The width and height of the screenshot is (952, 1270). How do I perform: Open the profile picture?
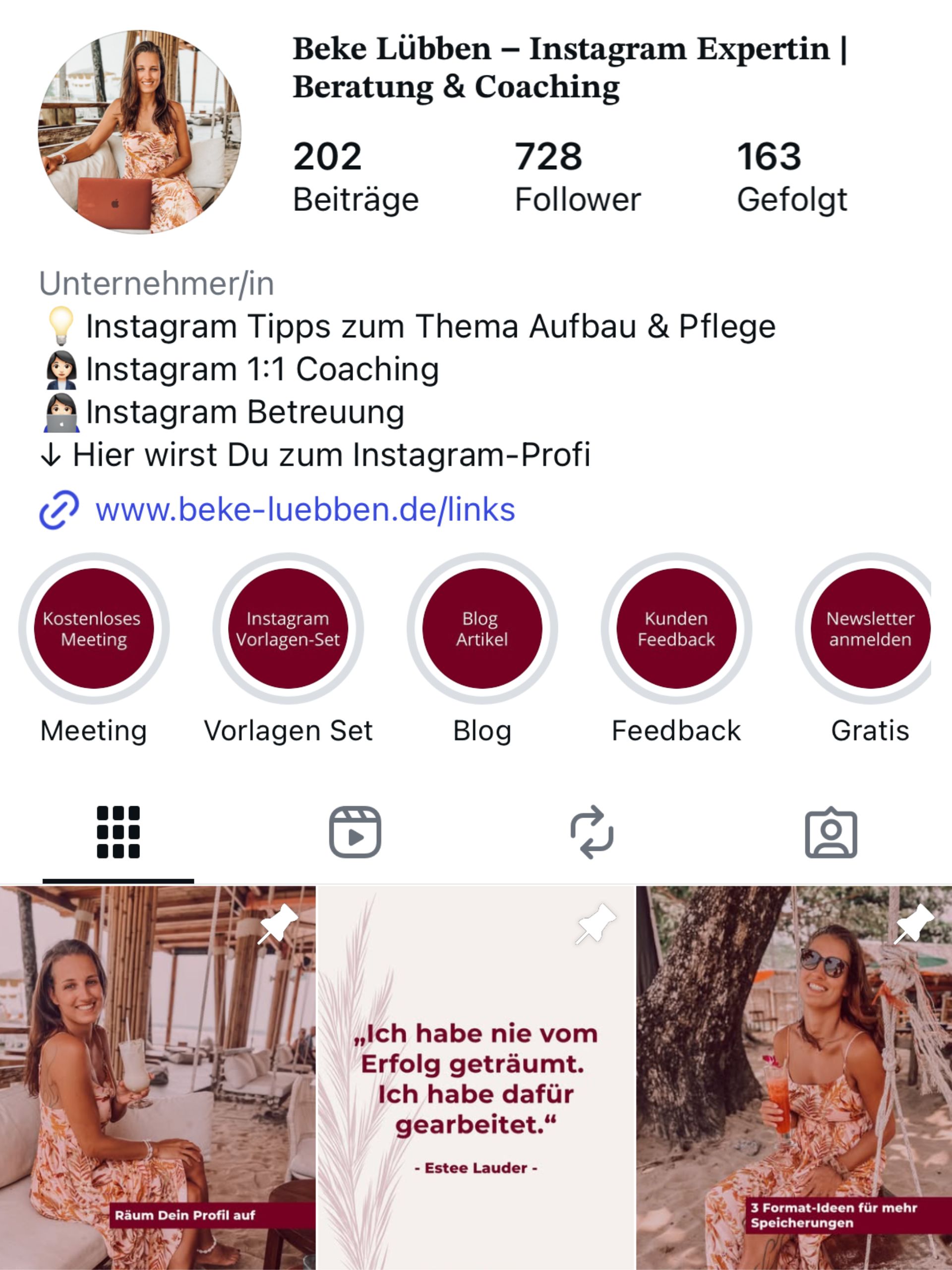click(139, 132)
